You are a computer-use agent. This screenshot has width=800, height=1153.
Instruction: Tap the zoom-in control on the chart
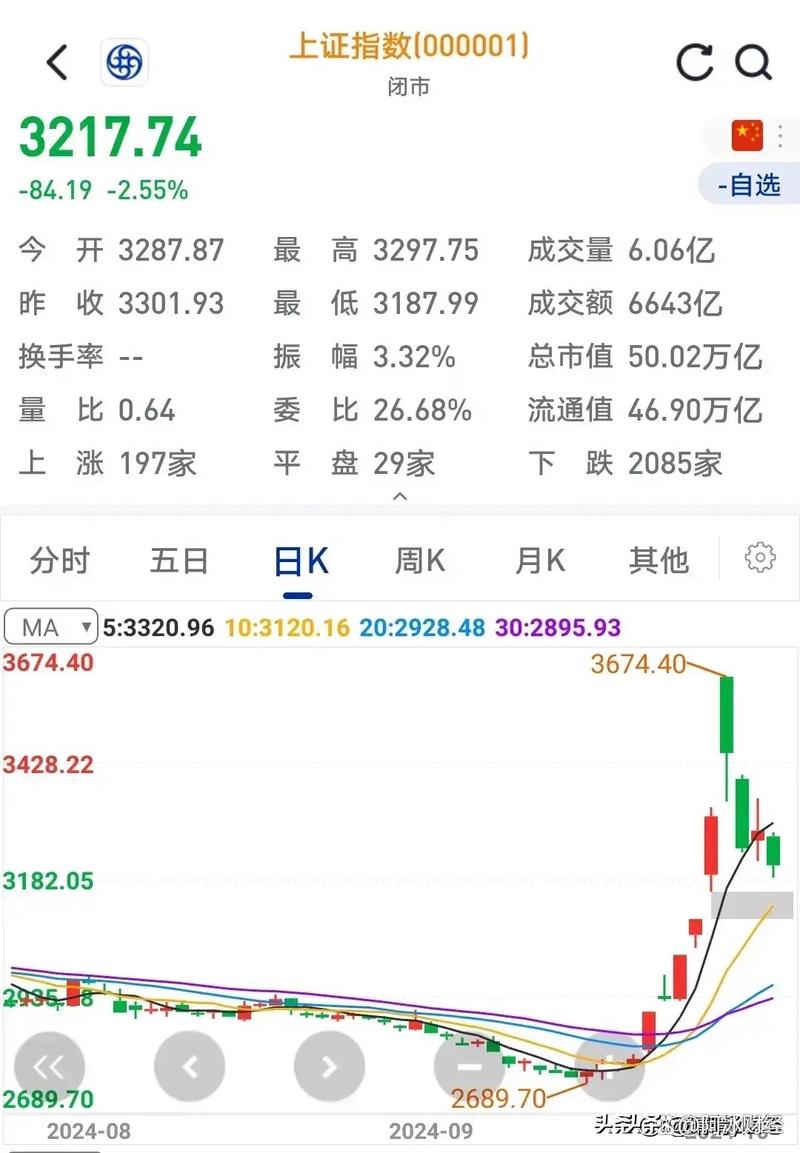coord(610,1065)
